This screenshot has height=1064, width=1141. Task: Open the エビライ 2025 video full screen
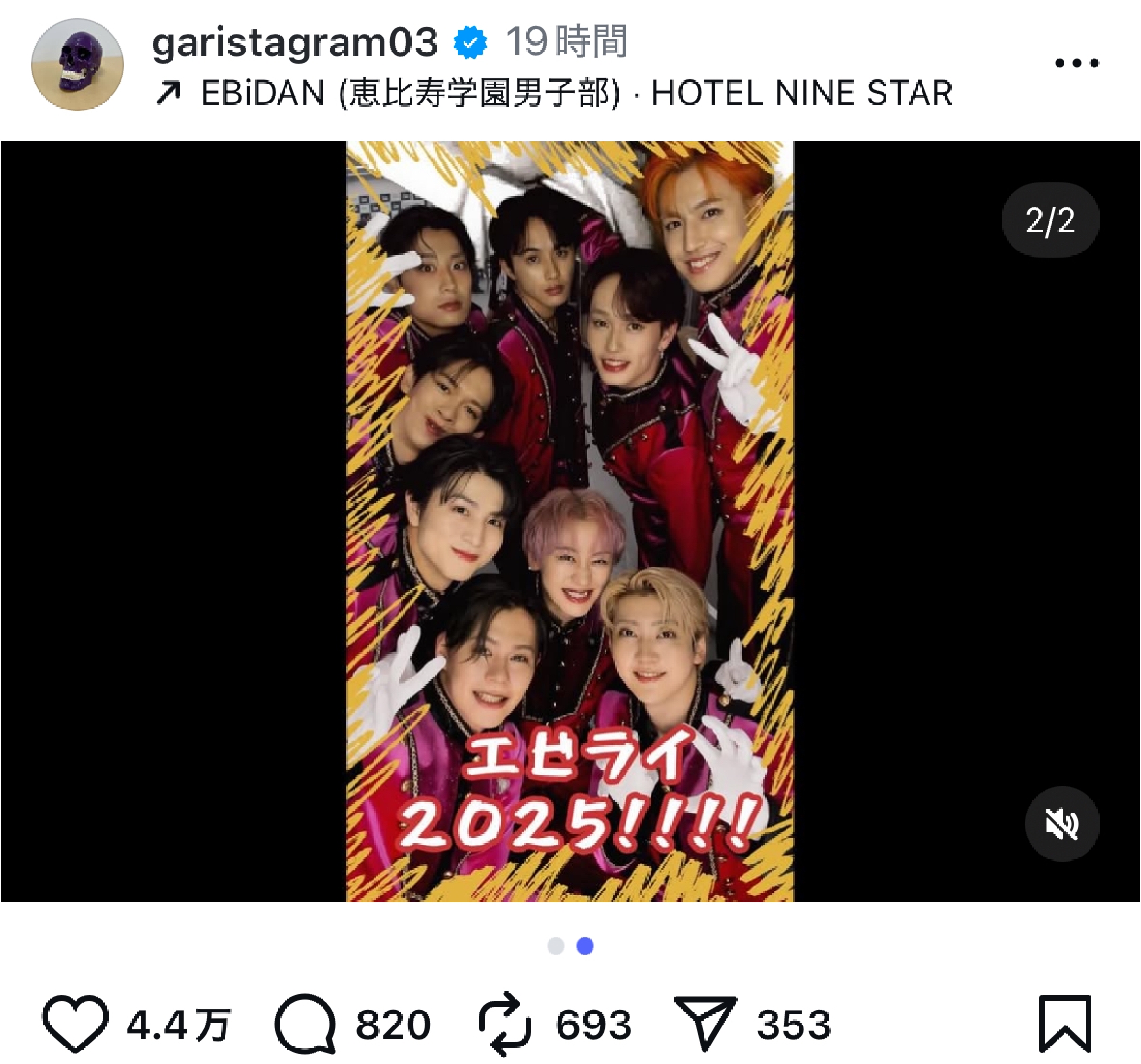pos(570,521)
